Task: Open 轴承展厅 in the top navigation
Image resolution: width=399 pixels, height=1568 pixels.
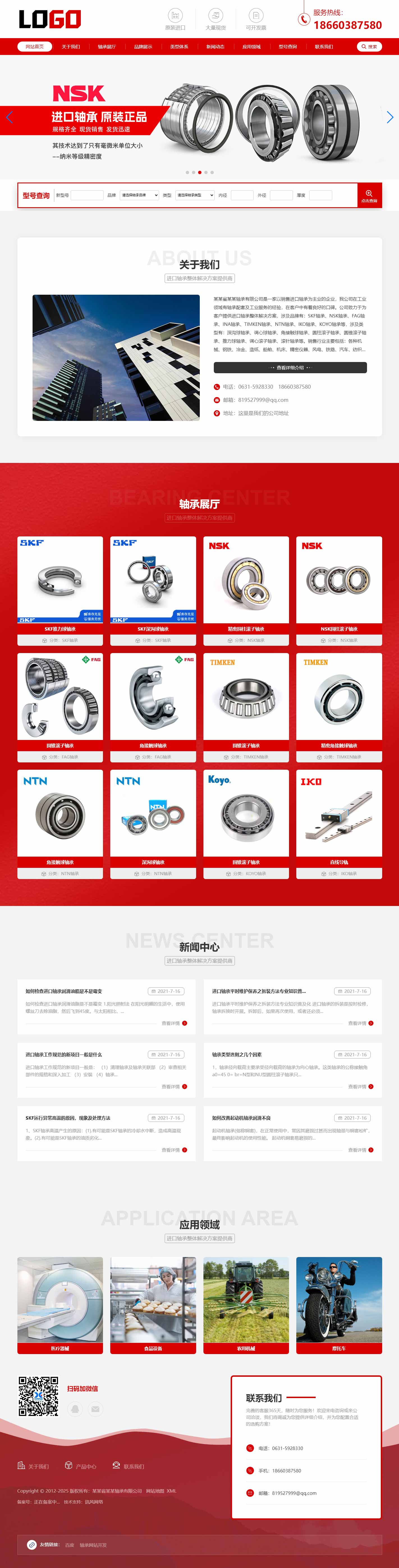Action: point(107,47)
